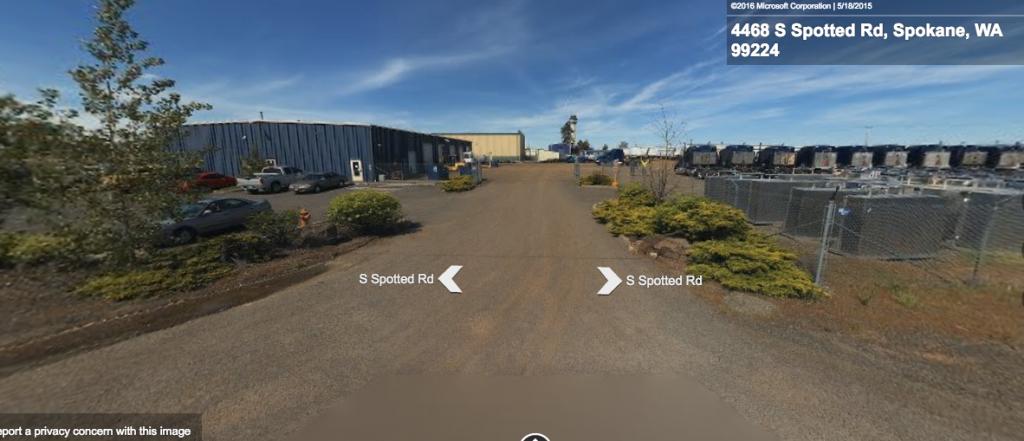Tap the round arrow button at bottom center
The width and height of the screenshot is (1024, 441).
coord(535,437)
